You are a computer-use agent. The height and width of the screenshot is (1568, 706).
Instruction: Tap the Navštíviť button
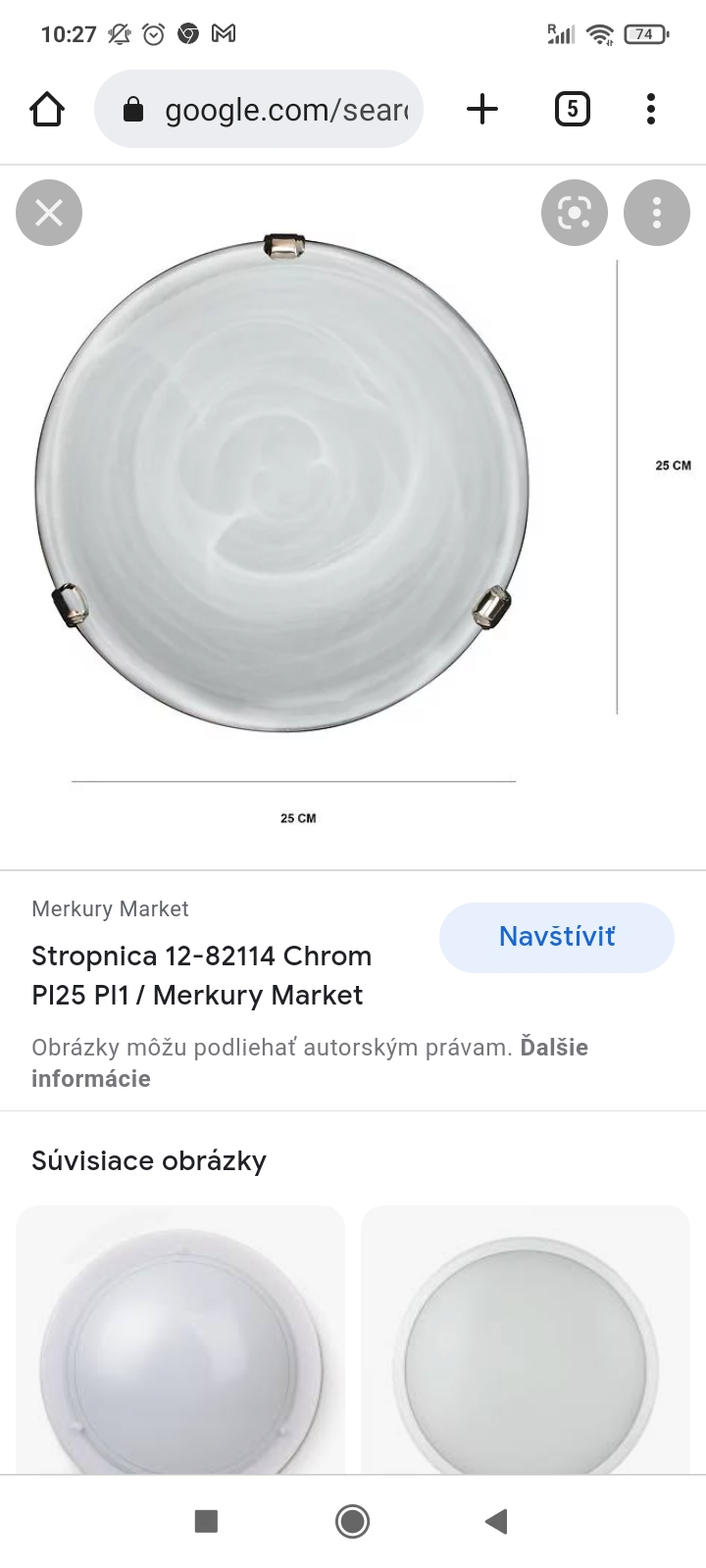click(556, 937)
